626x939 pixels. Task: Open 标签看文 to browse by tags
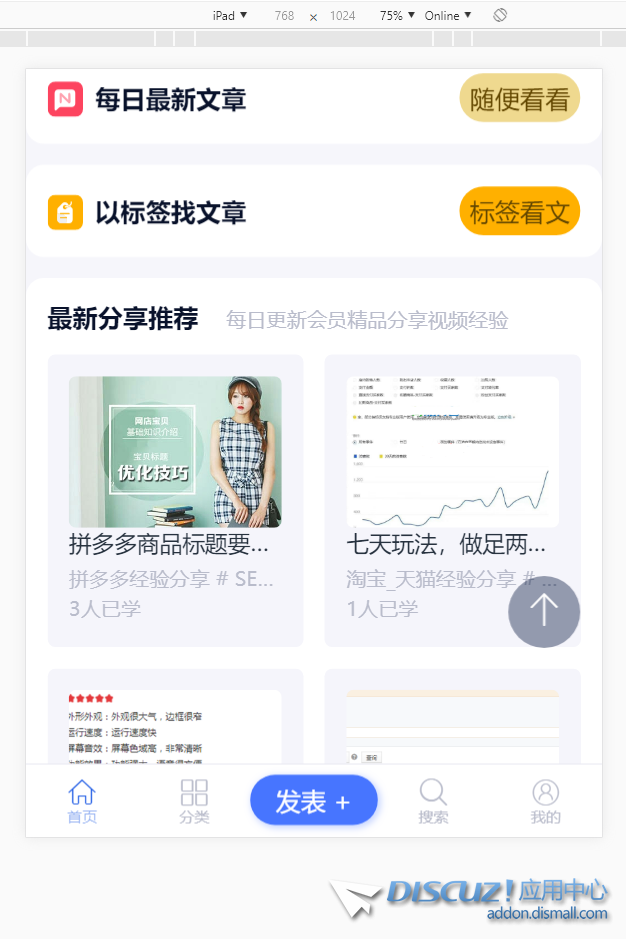[519, 211]
